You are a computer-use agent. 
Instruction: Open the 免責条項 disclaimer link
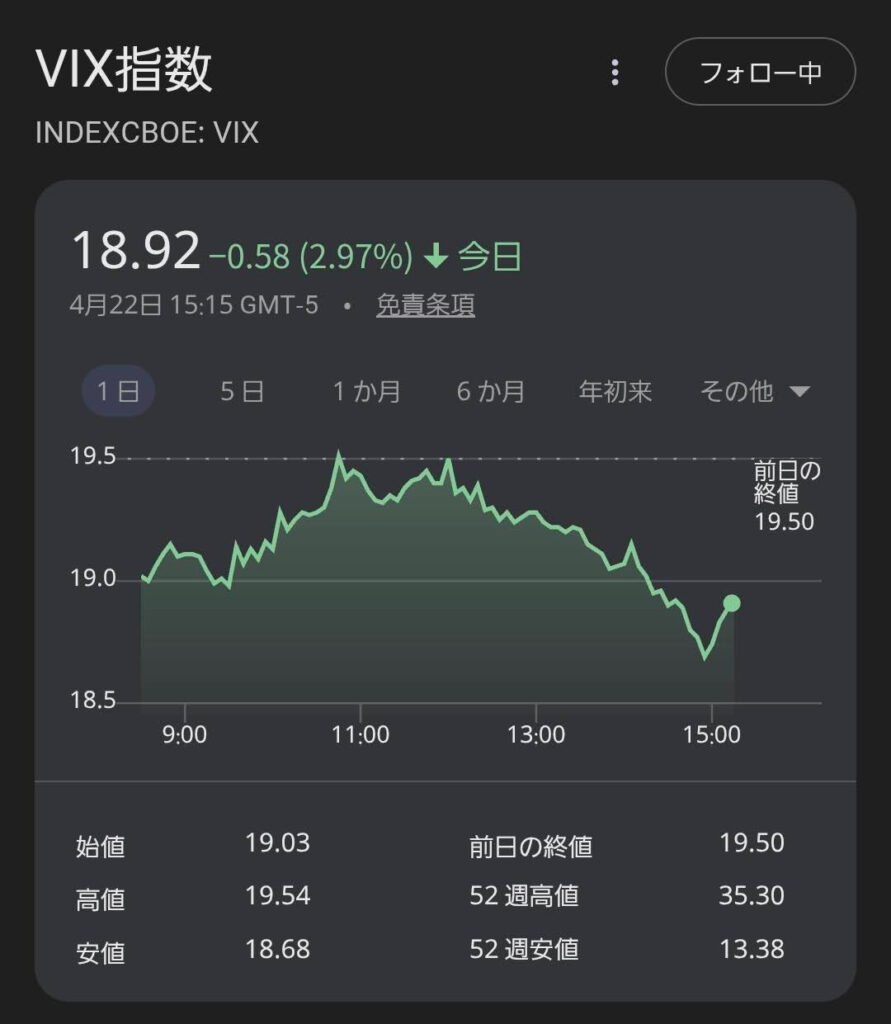(425, 305)
